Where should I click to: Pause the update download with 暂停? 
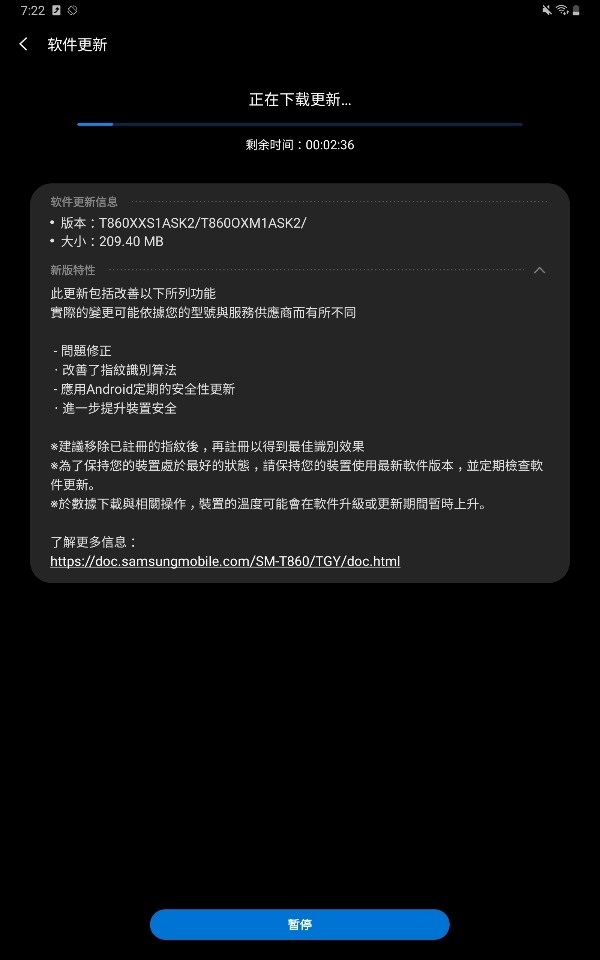tap(300, 924)
